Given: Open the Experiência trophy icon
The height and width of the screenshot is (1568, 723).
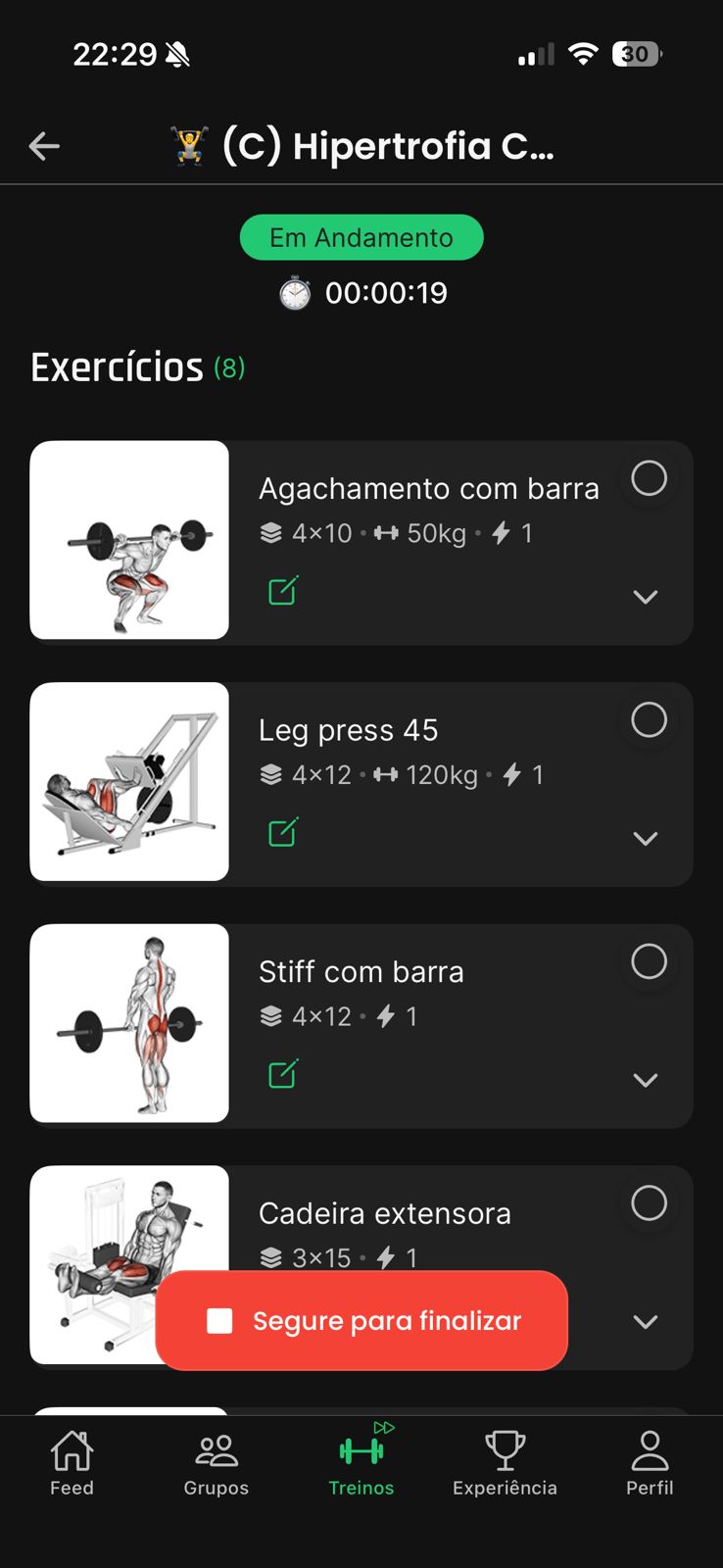Looking at the screenshot, I should [x=506, y=1448].
